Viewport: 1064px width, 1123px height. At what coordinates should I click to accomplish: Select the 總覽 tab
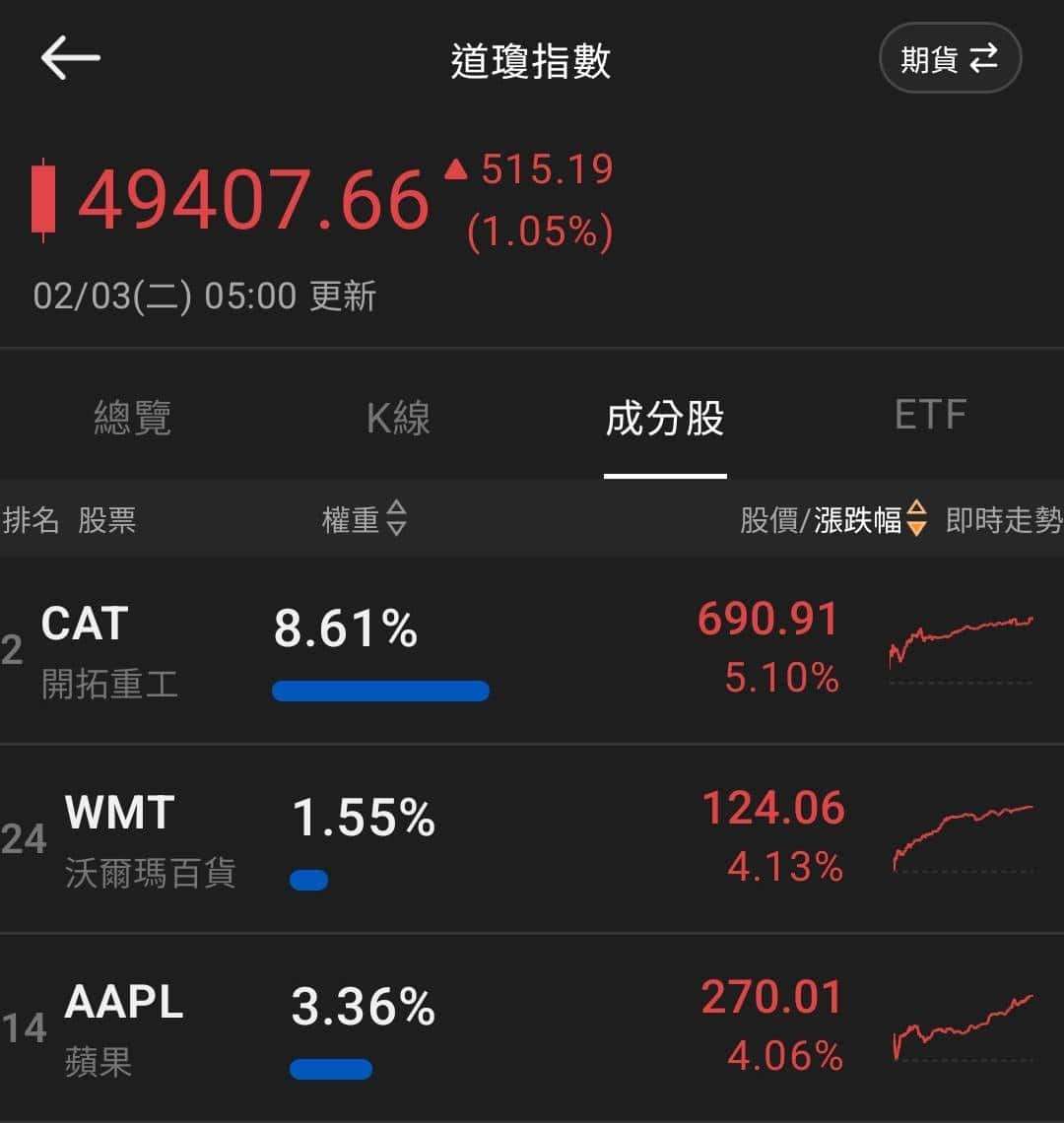click(x=133, y=419)
